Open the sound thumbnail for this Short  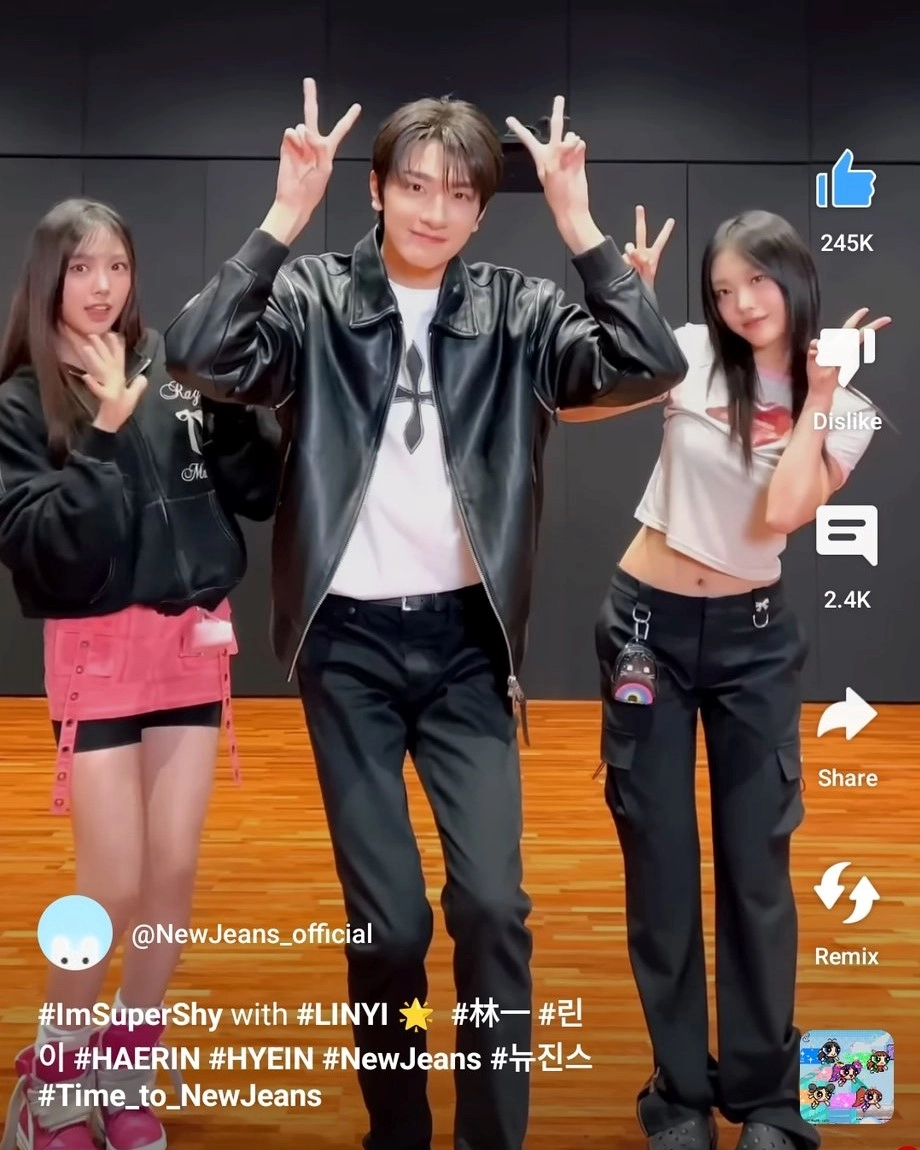846,1076
